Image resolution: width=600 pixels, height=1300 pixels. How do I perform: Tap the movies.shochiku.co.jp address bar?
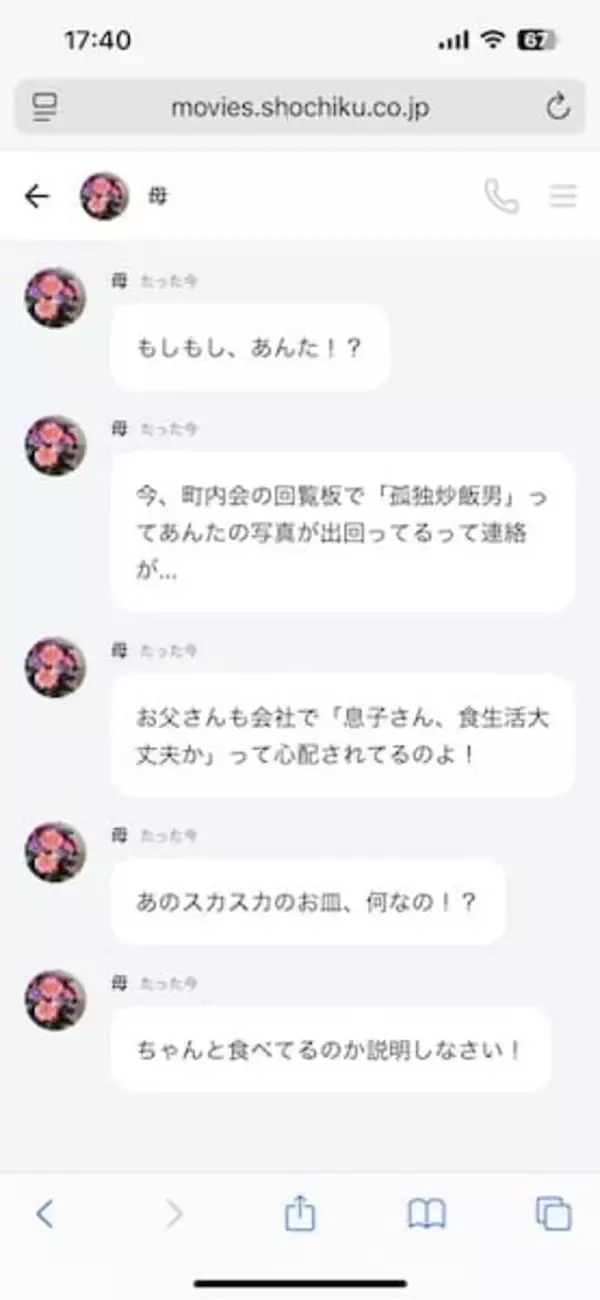pos(300,107)
